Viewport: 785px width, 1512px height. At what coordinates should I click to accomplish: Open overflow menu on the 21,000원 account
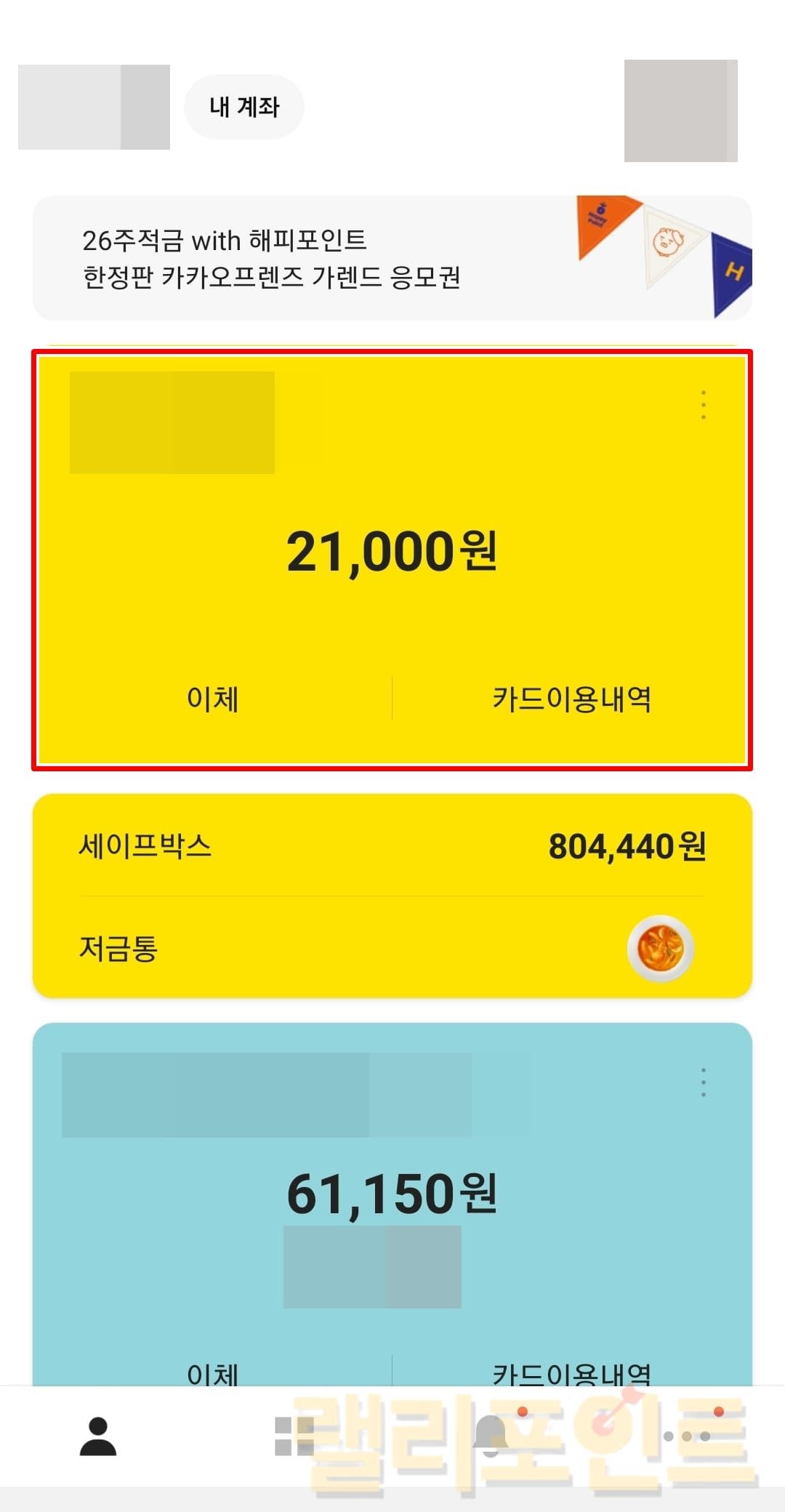pos(703,404)
